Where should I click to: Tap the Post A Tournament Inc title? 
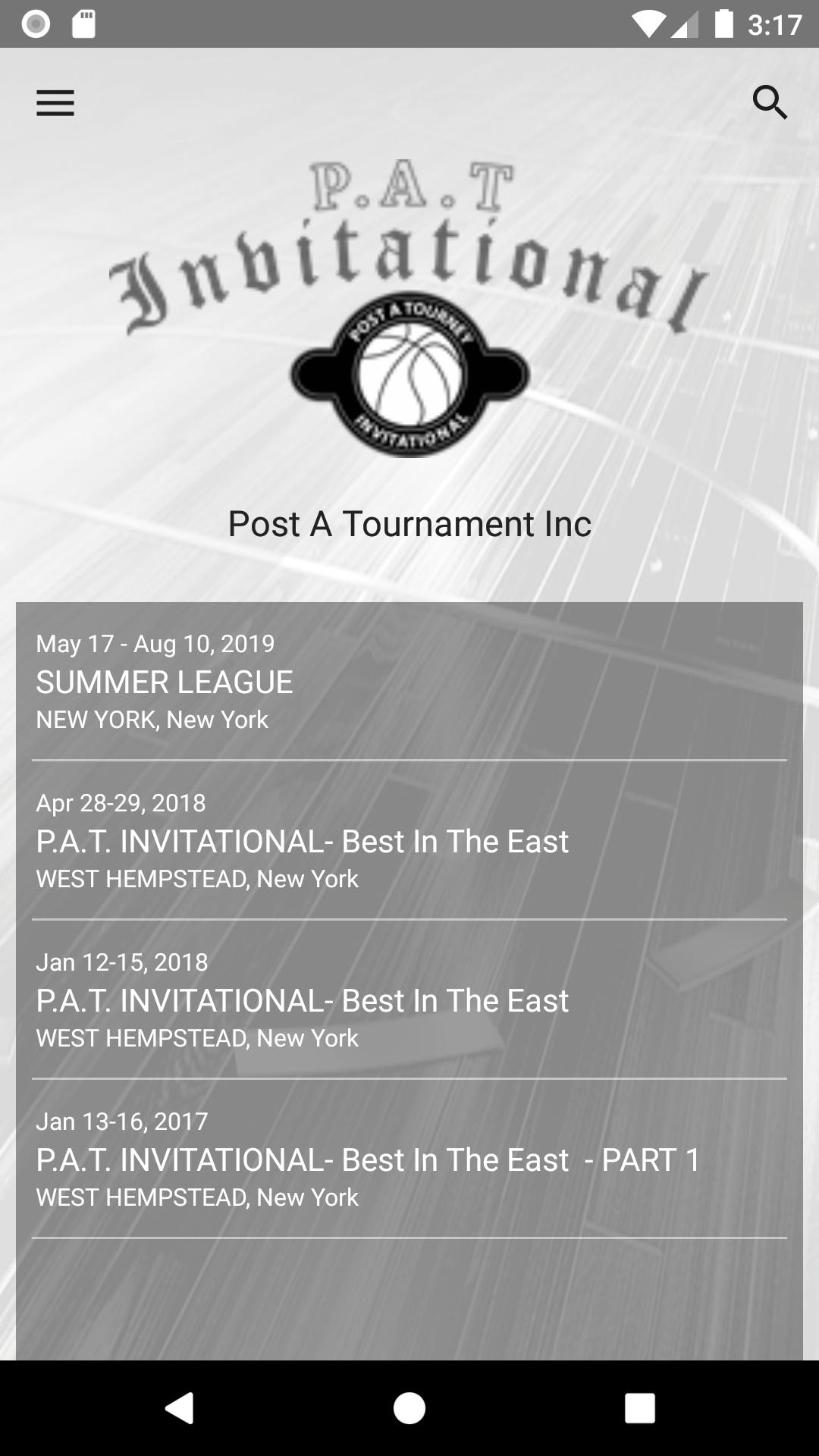pos(409,524)
